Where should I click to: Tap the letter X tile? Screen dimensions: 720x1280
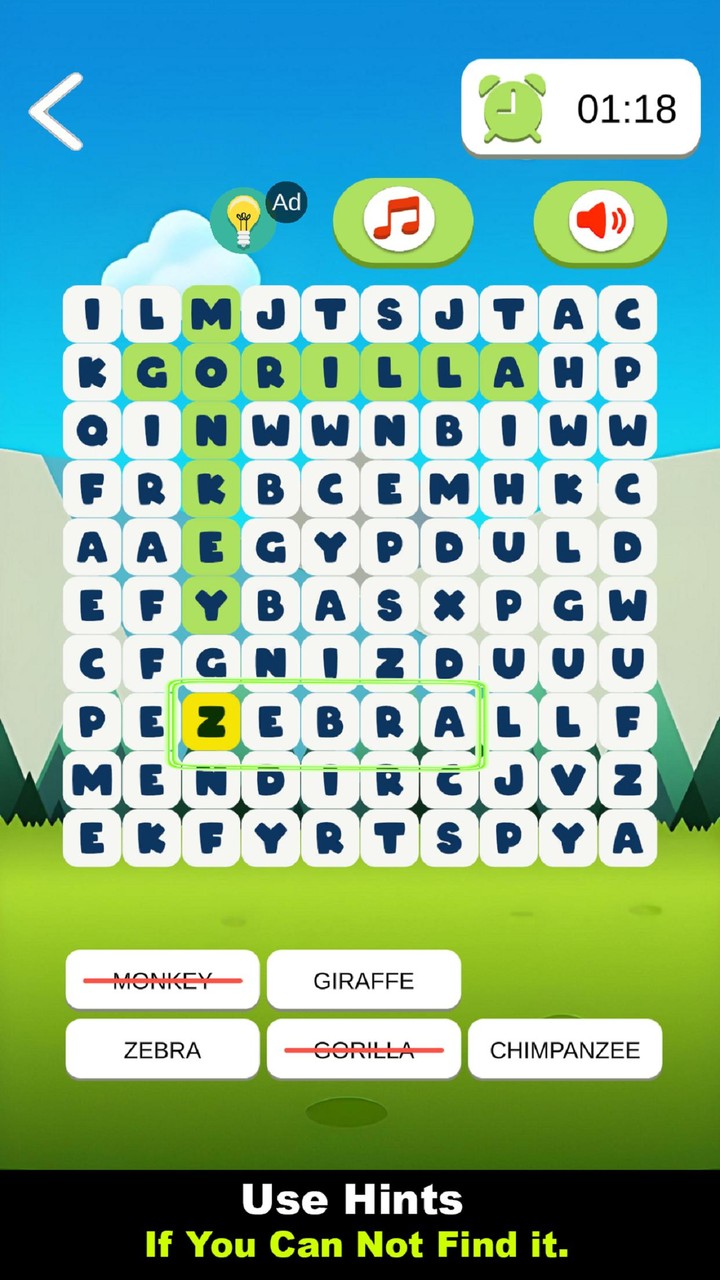click(449, 605)
